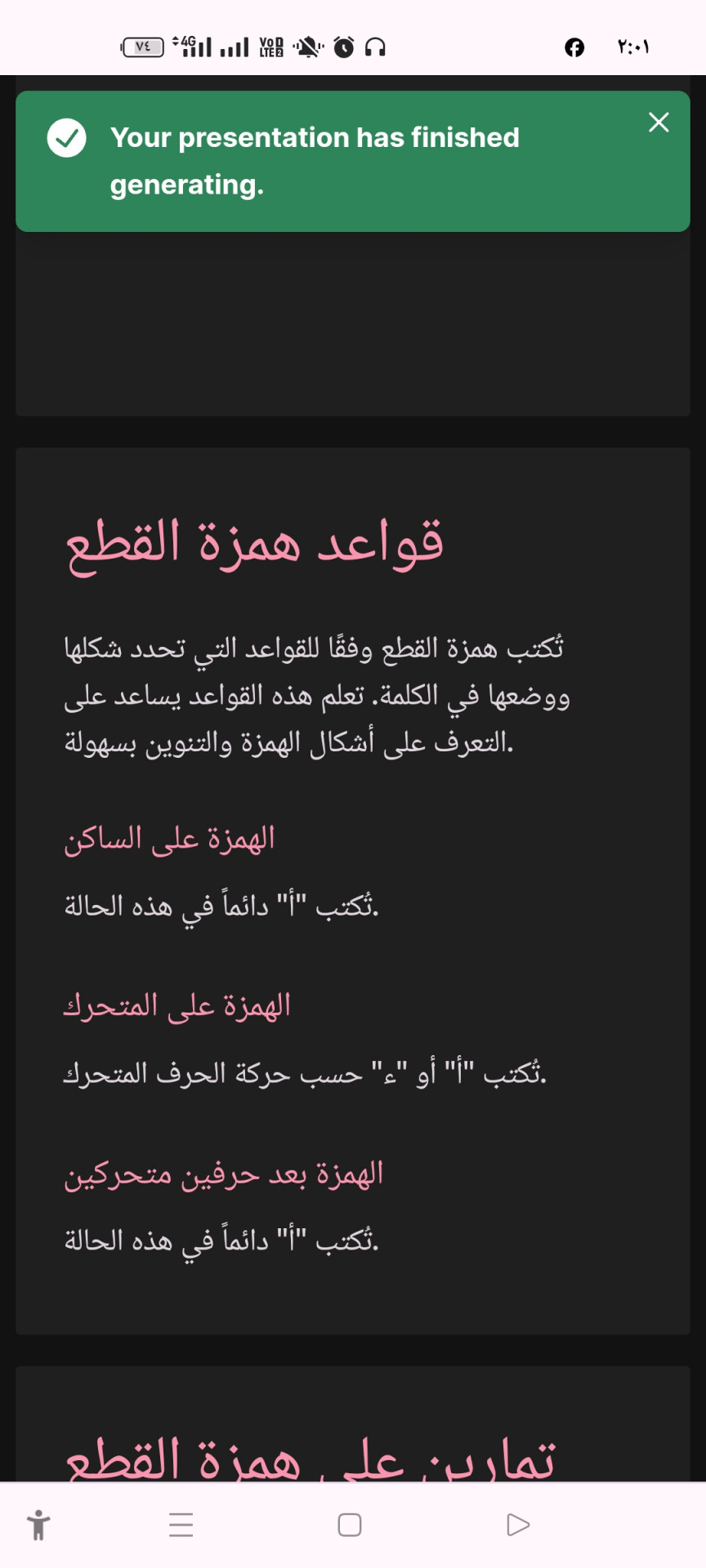
Task: Open the accessibility shortcut icon
Action: (x=38, y=1525)
